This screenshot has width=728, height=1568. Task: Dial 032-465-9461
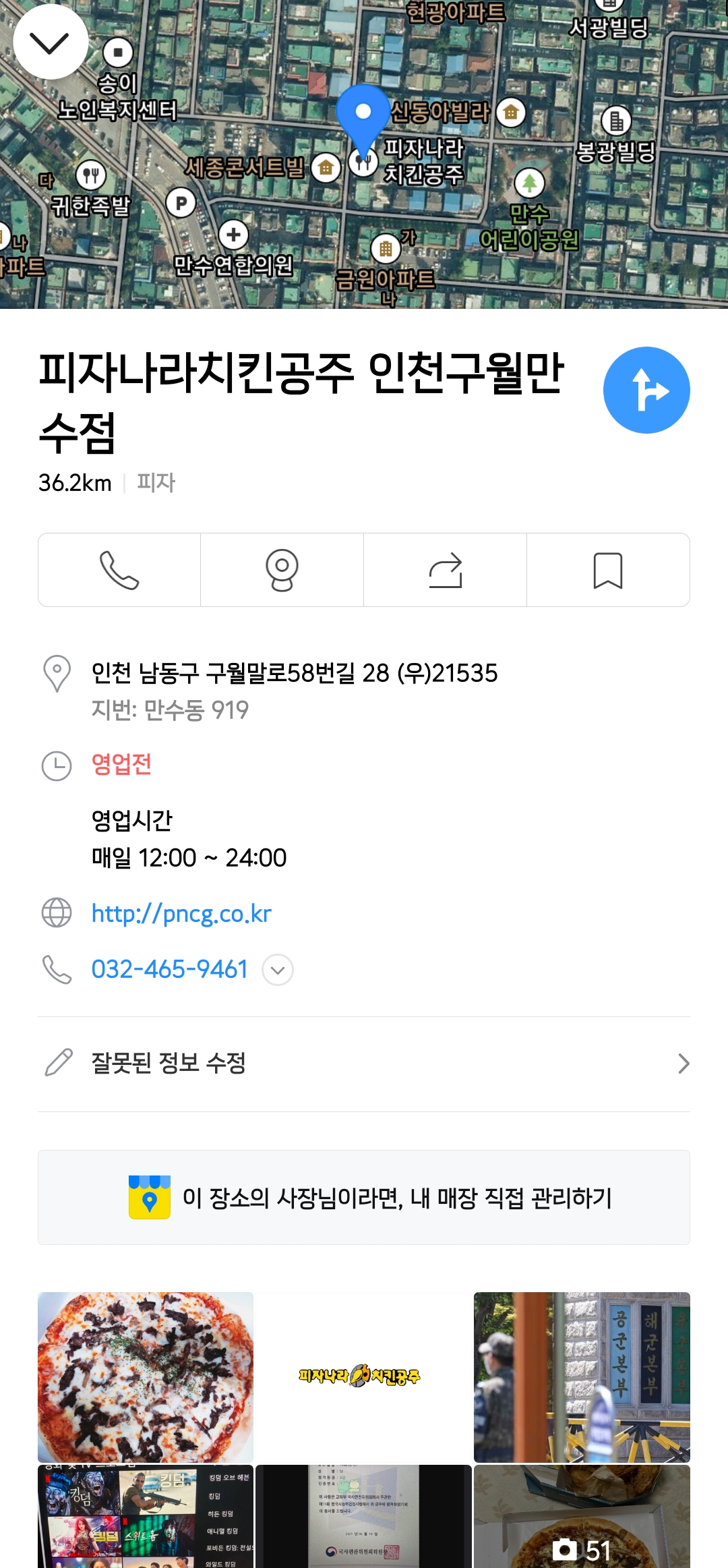pos(169,969)
